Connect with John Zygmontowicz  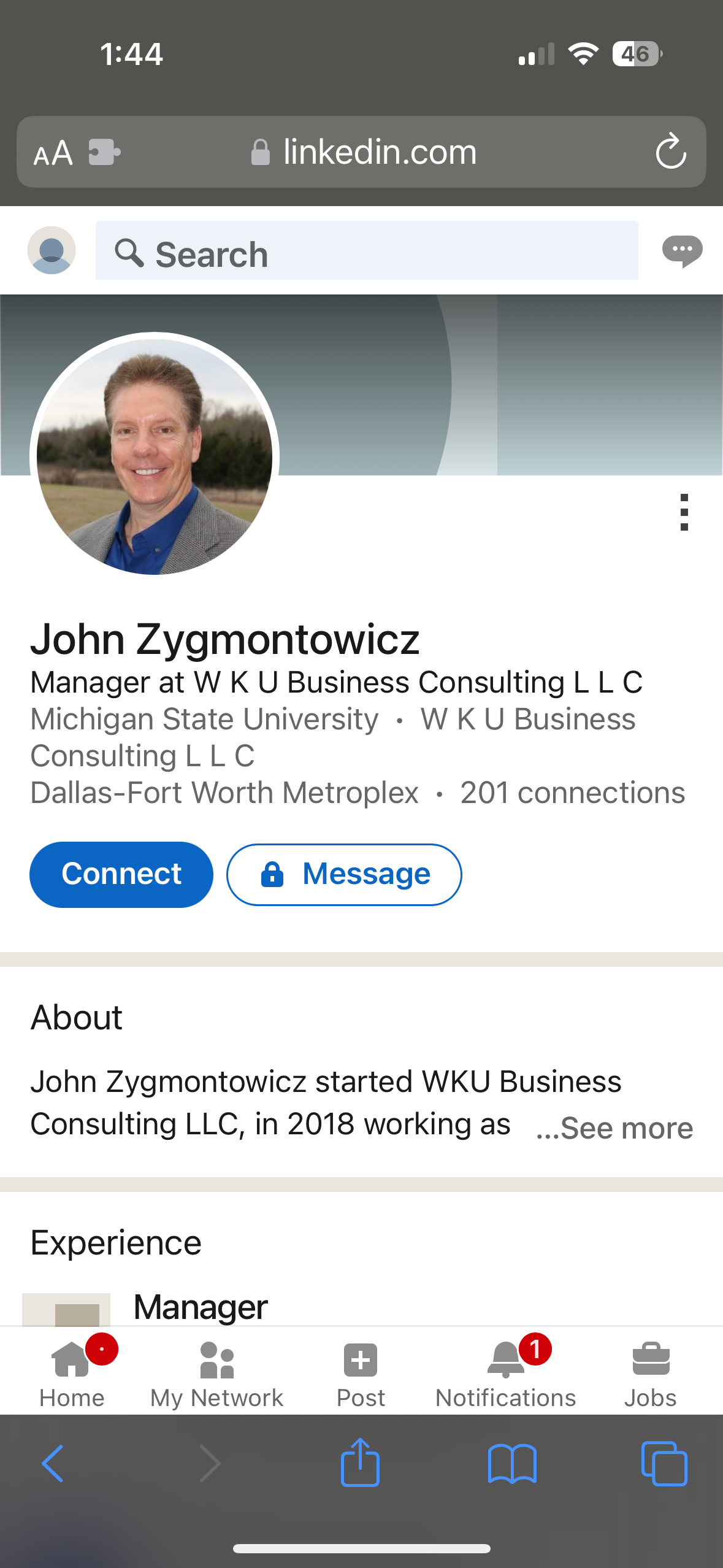click(121, 874)
